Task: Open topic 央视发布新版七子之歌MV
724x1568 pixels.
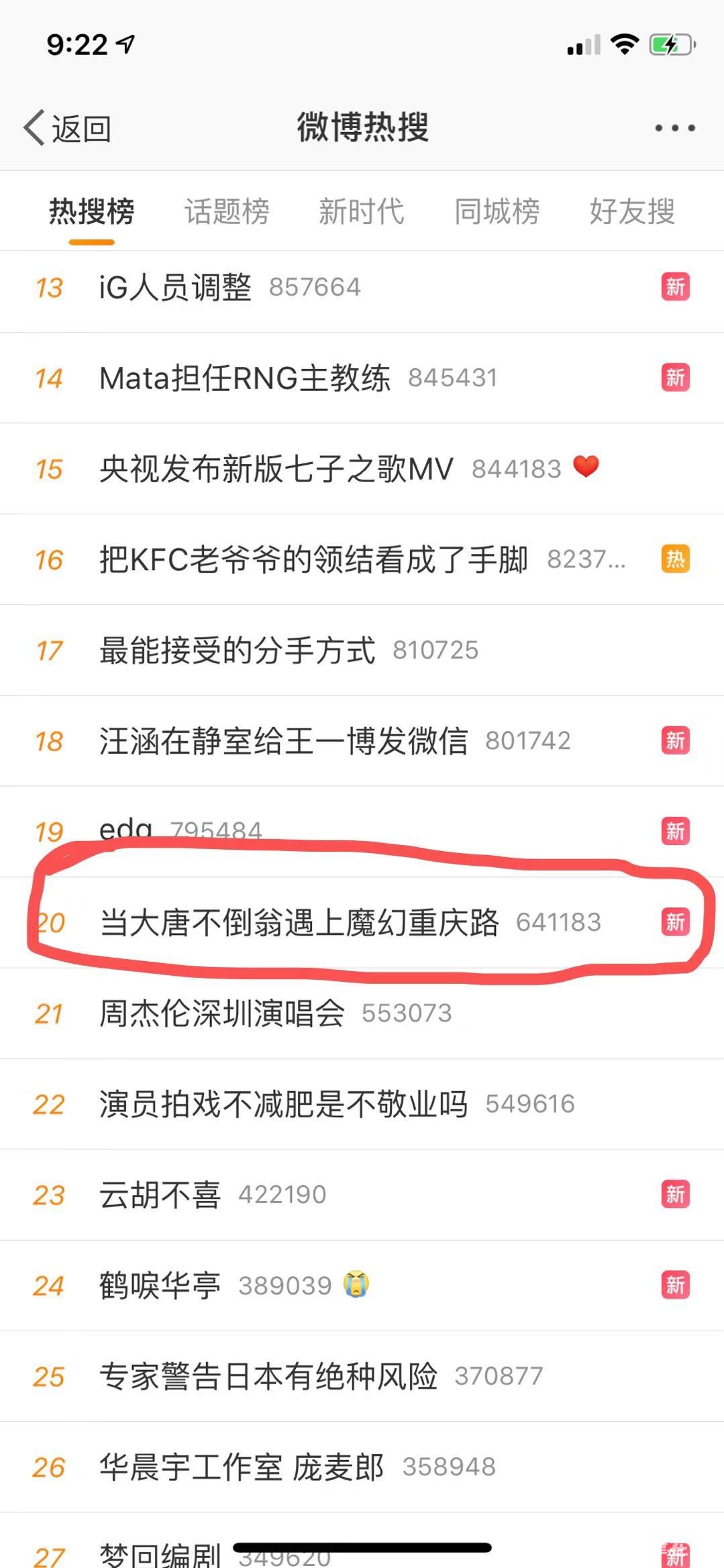Action: tap(276, 469)
